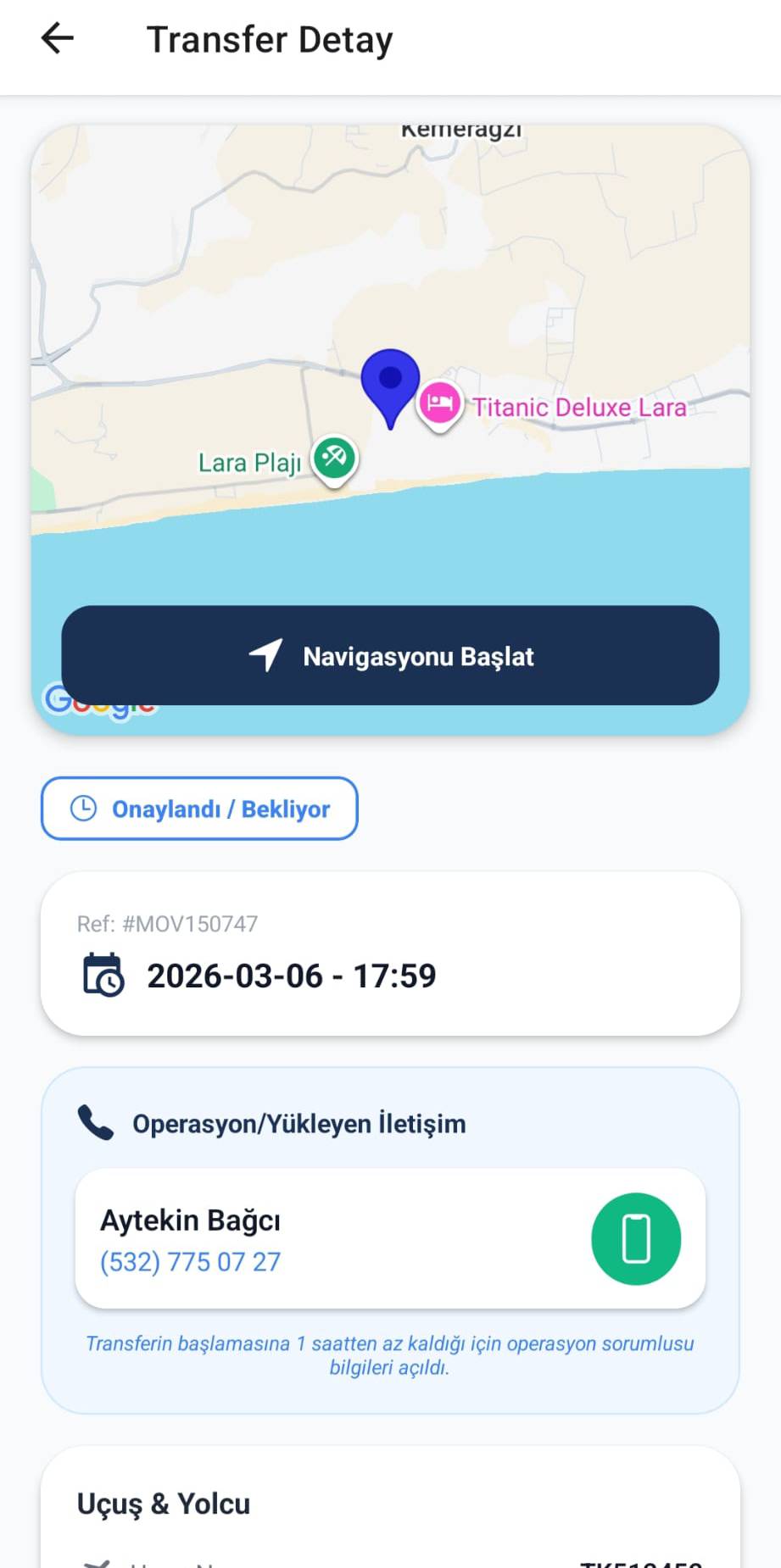The height and width of the screenshot is (1568, 781).
Task: Call Aytekin Bağcı via the green phone icon
Action: tap(636, 1238)
